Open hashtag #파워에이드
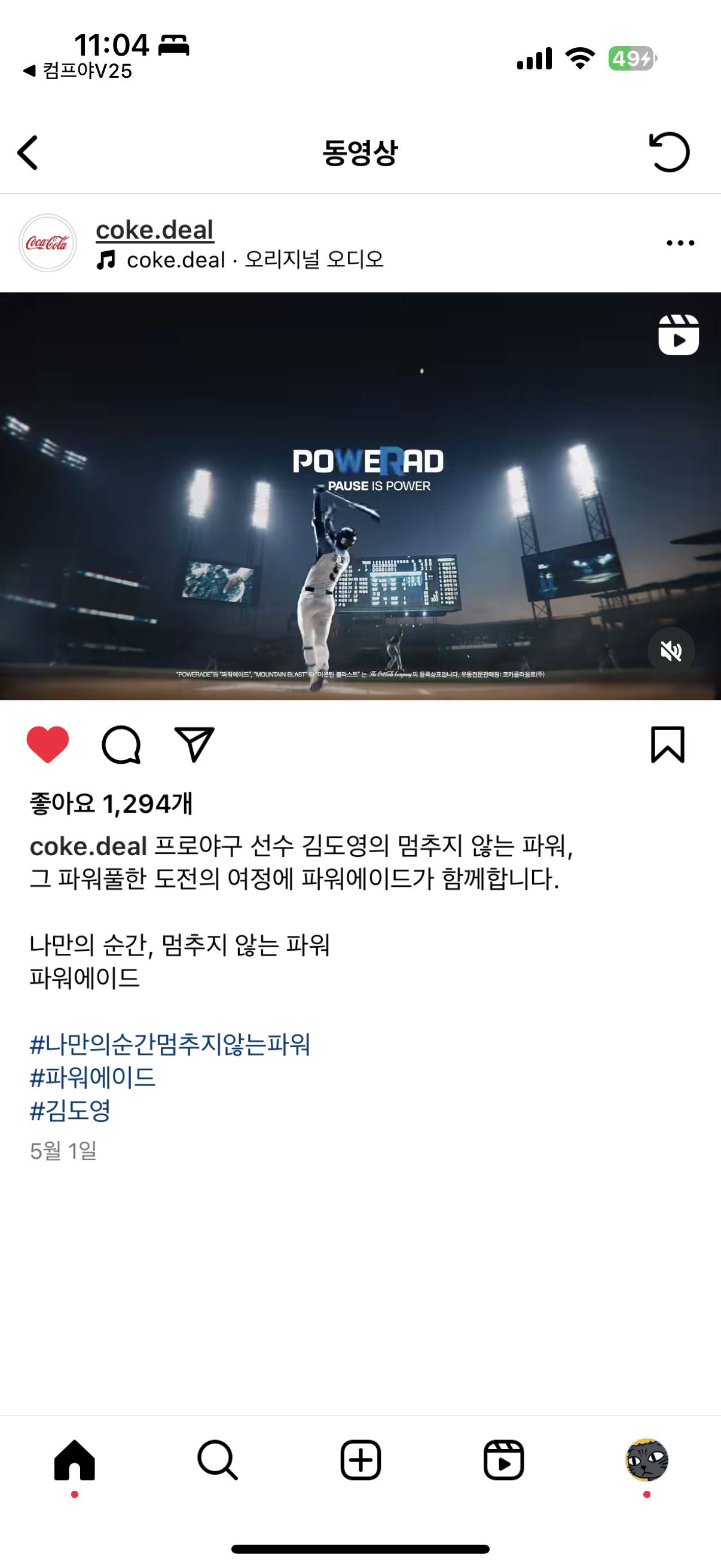Viewport: 721px width, 1568px height. [93, 1078]
